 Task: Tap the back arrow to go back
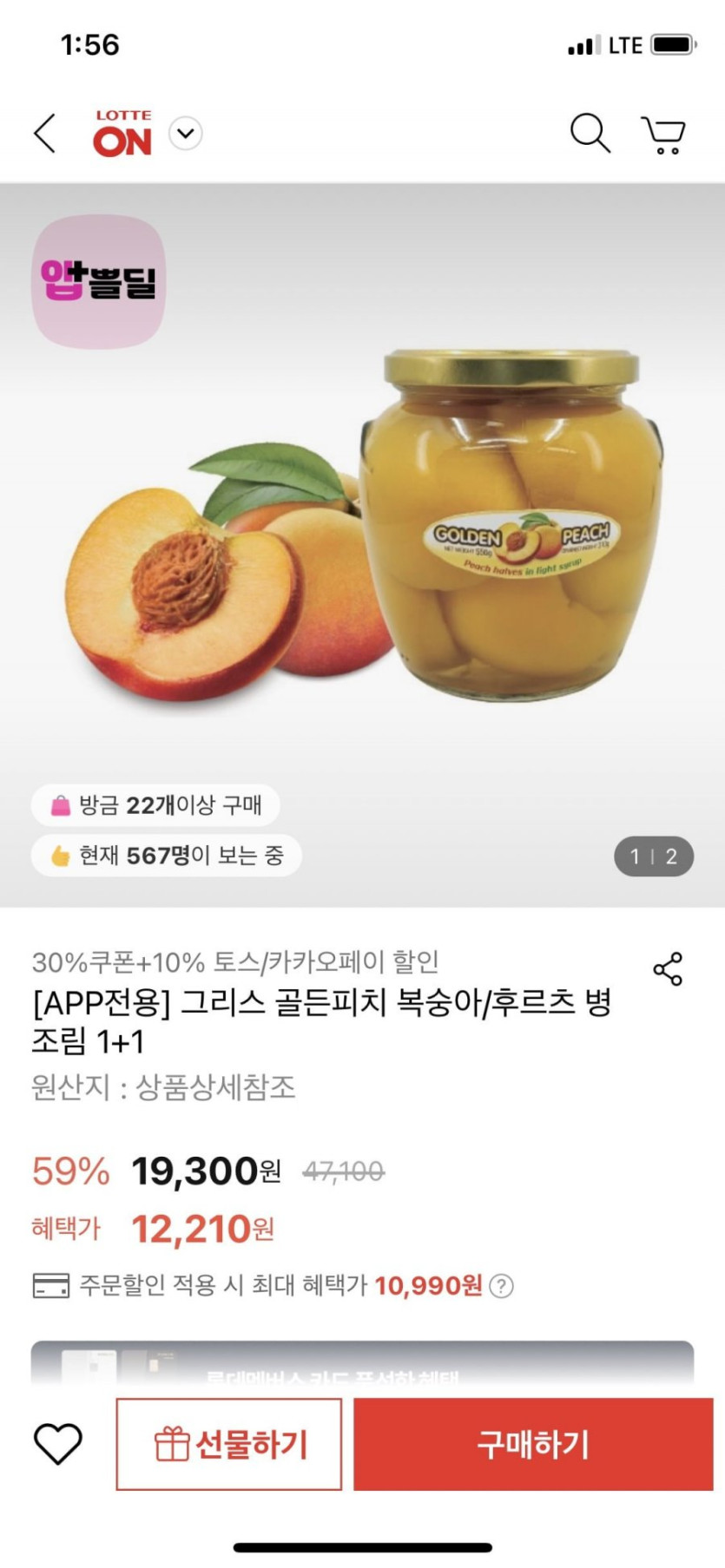pos(44,134)
